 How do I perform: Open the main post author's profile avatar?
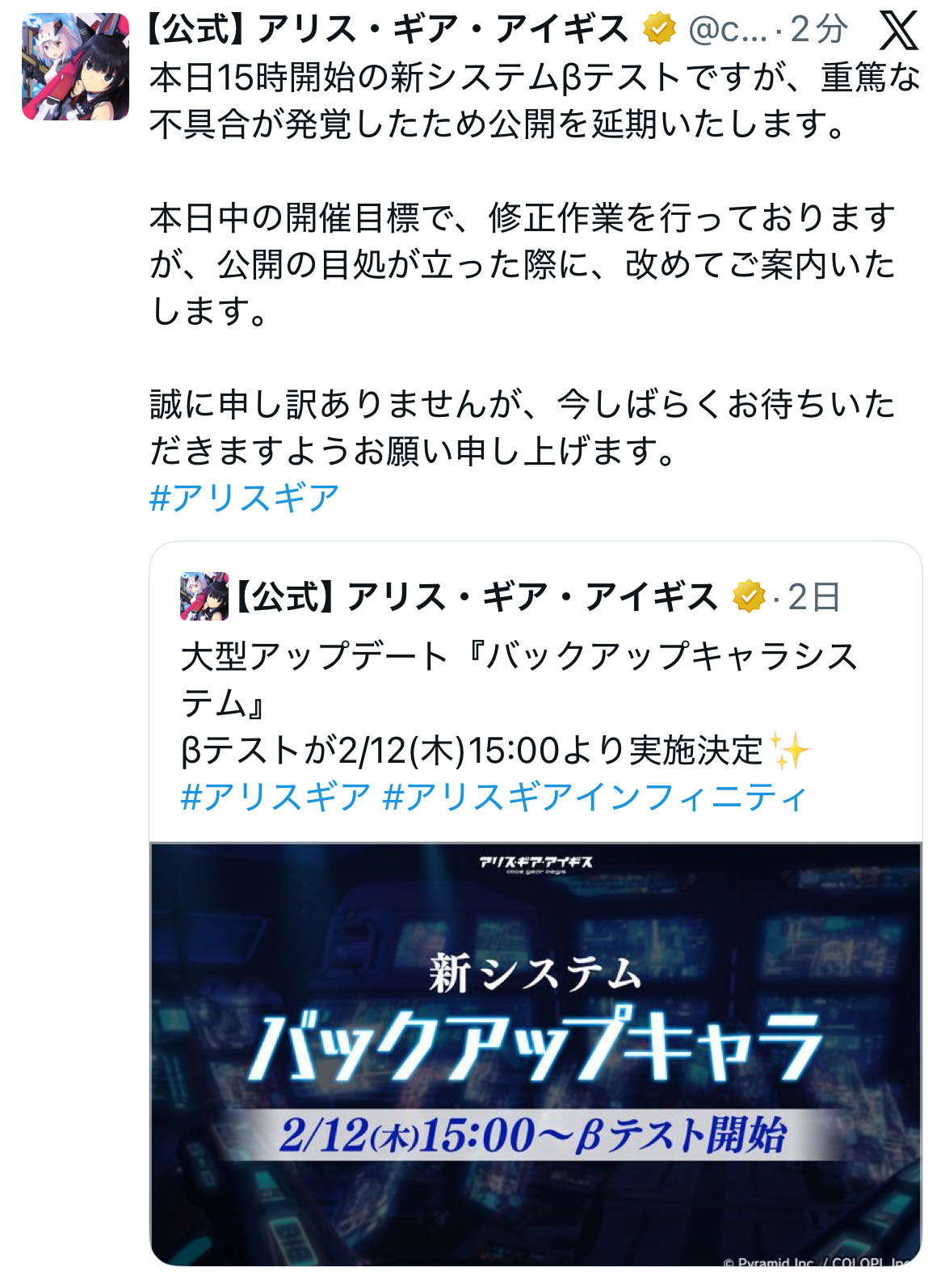(75, 67)
